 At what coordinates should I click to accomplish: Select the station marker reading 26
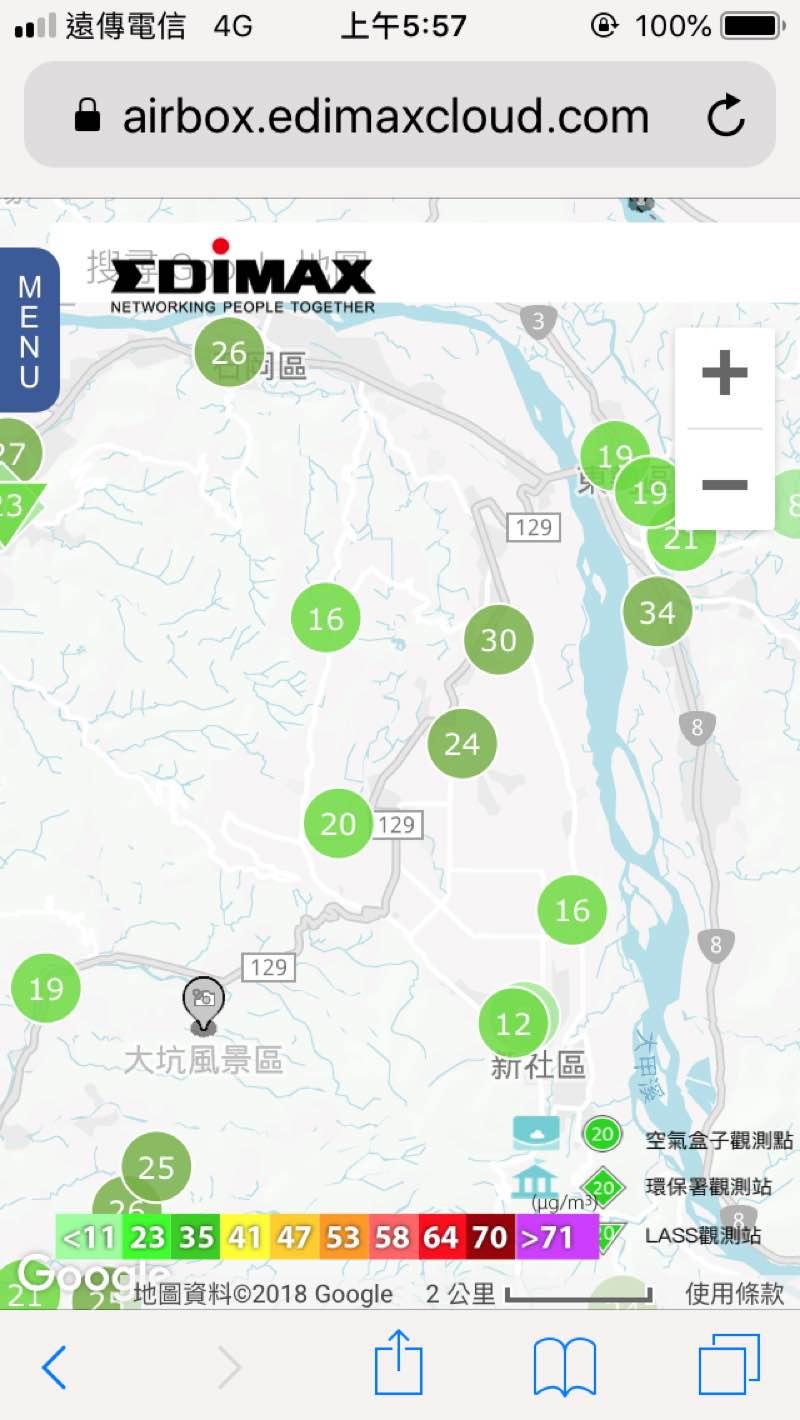tap(228, 352)
